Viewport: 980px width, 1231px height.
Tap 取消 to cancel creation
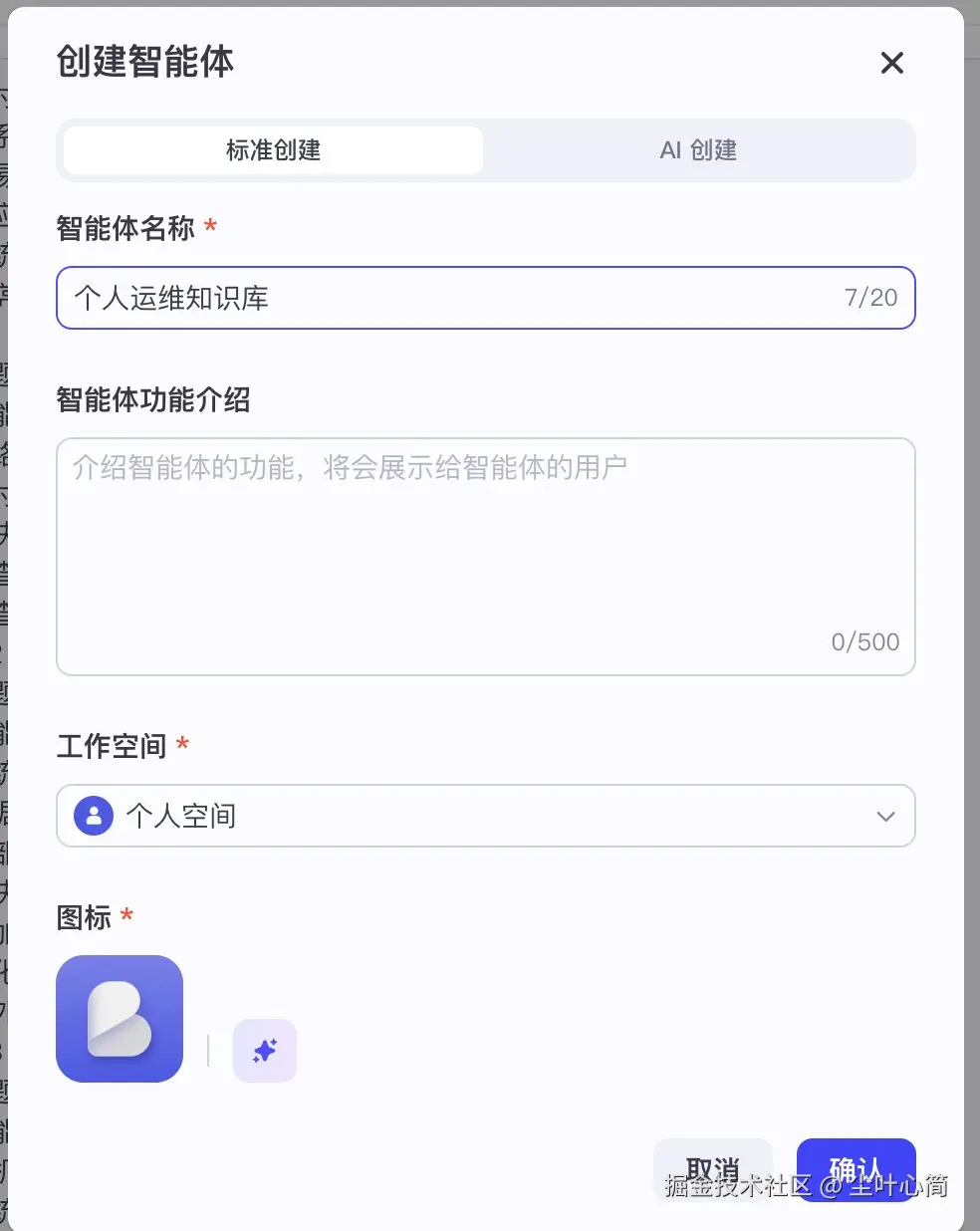click(712, 1168)
